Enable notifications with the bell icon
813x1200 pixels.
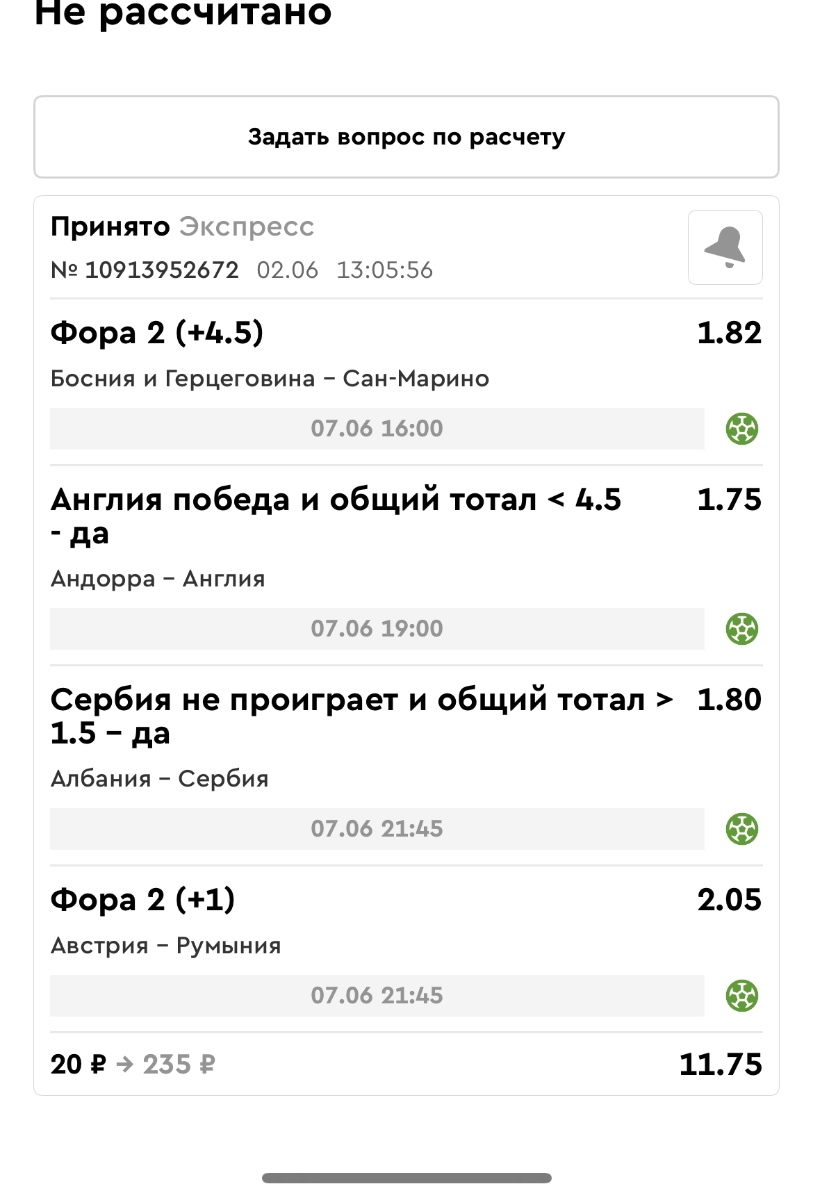point(725,247)
